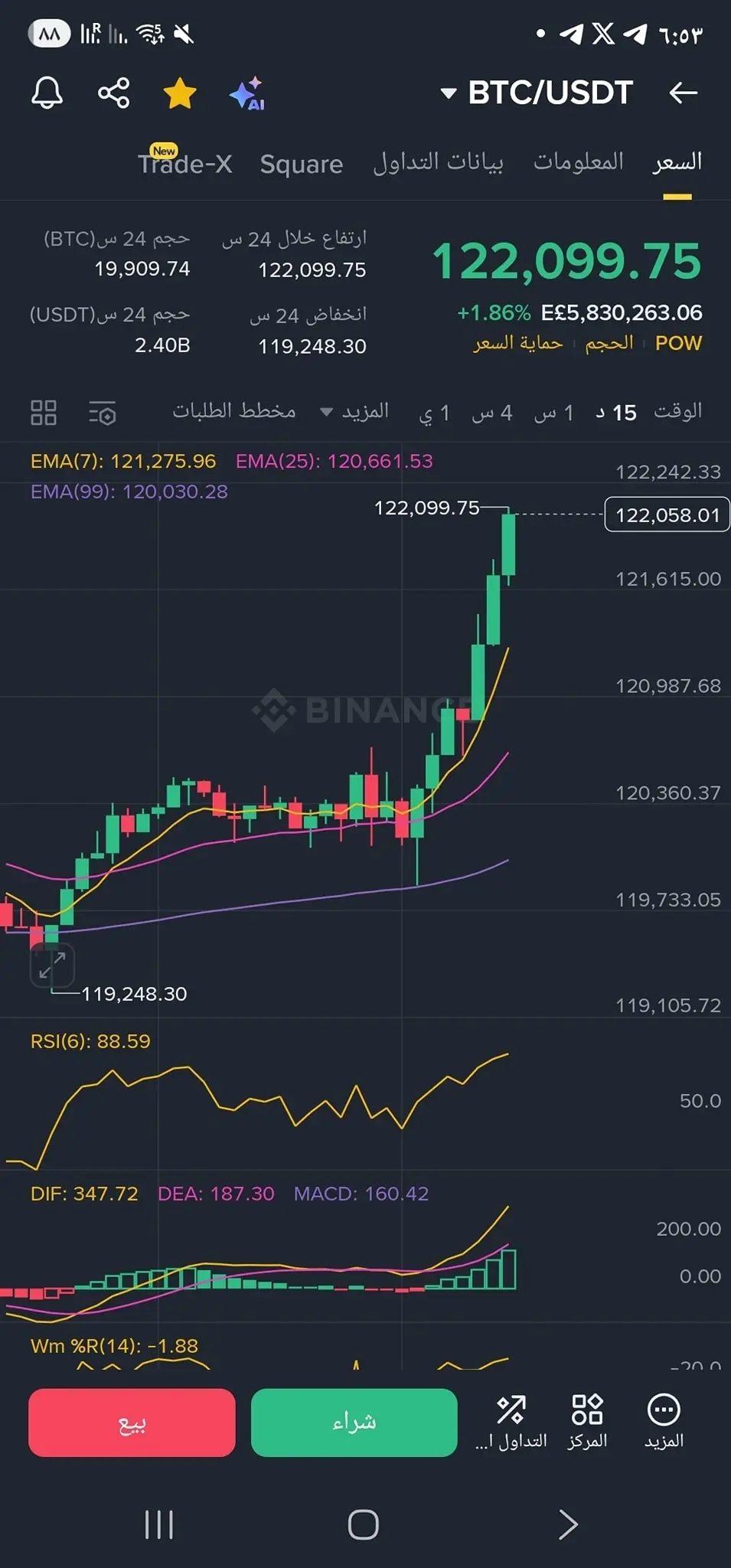Image resolution: width=731 pixels, height=1568 pixels.
Task: Select the 1 ي chart interval
Action: (434, 413)
